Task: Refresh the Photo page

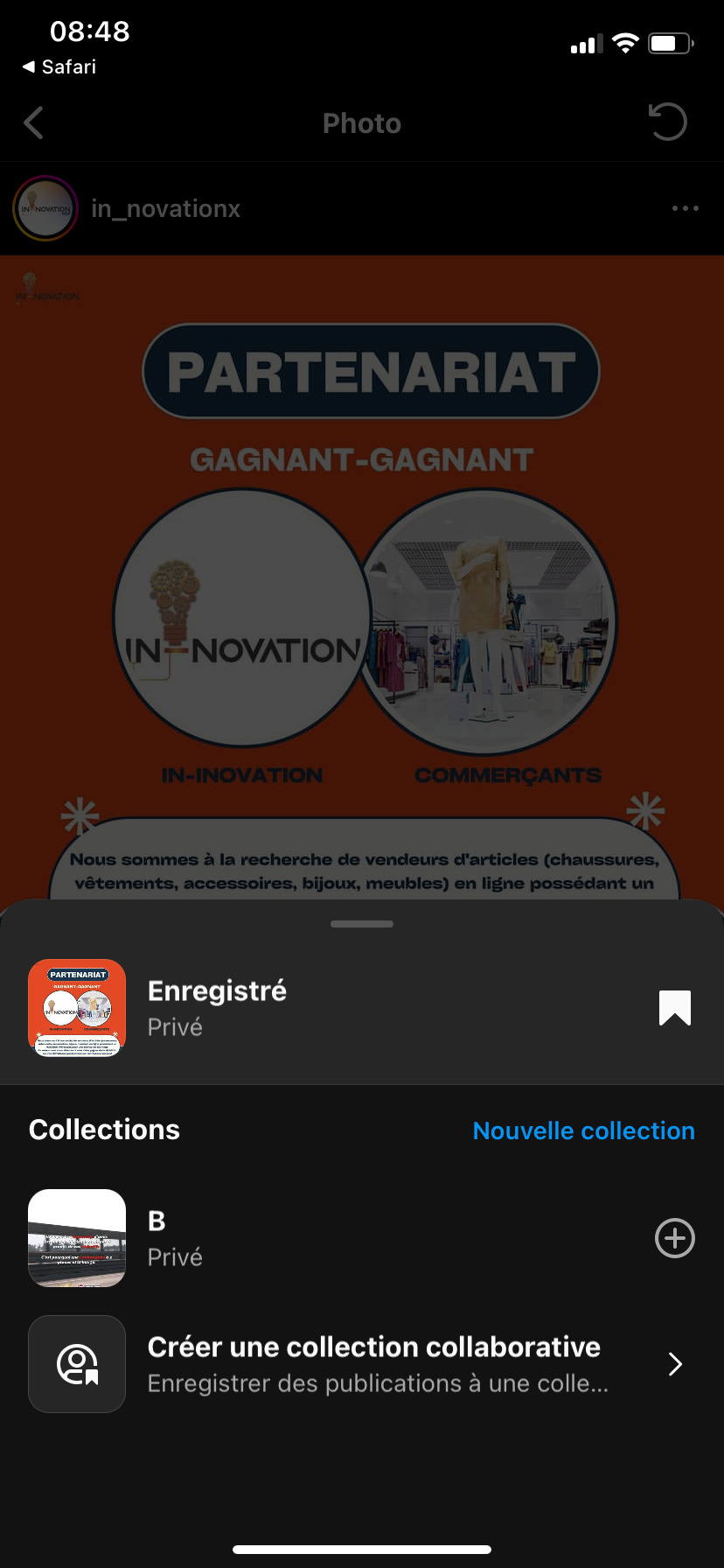Action: pyautogui.click(x=668, y=122)
